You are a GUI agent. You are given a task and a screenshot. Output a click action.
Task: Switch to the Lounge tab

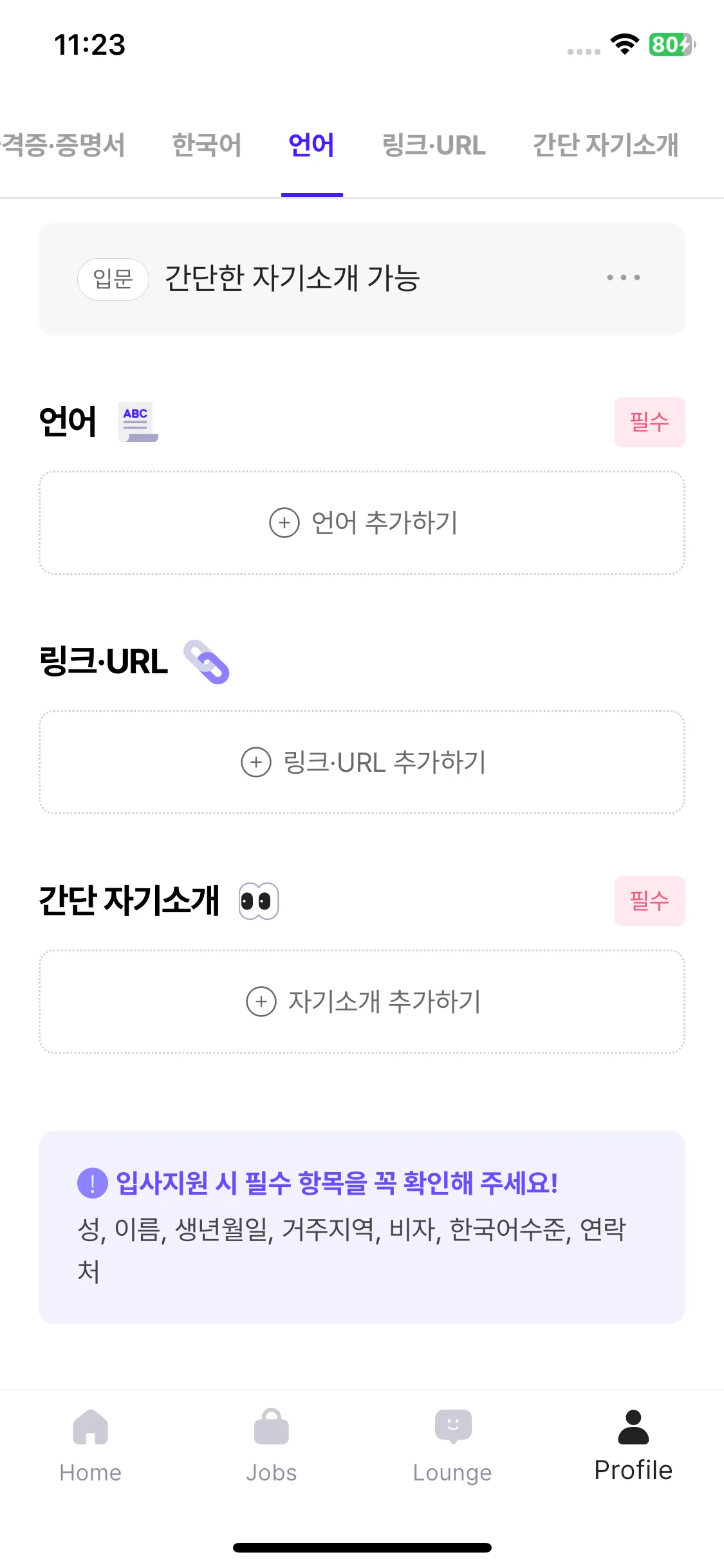[452, 1446]
